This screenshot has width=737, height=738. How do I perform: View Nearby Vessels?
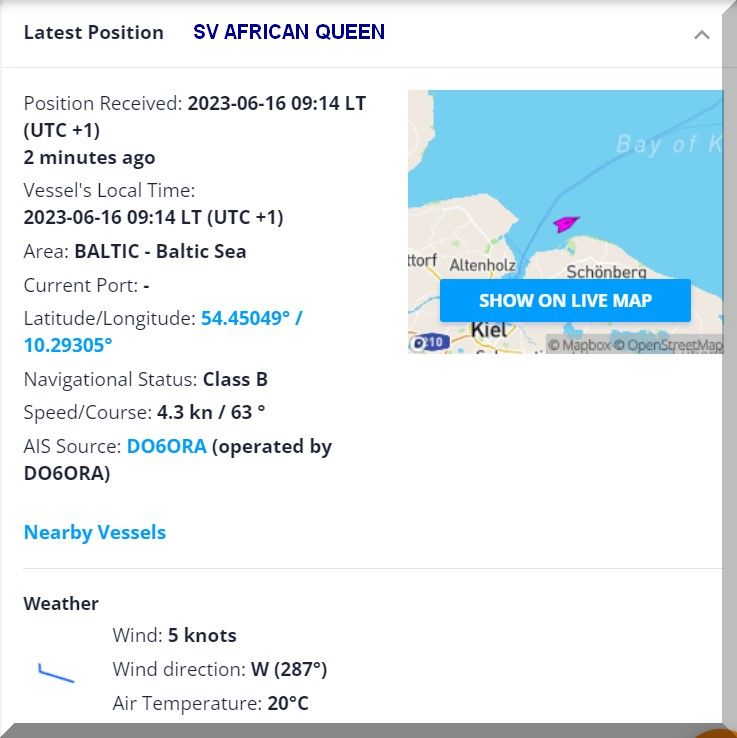(x=95, y=532)
